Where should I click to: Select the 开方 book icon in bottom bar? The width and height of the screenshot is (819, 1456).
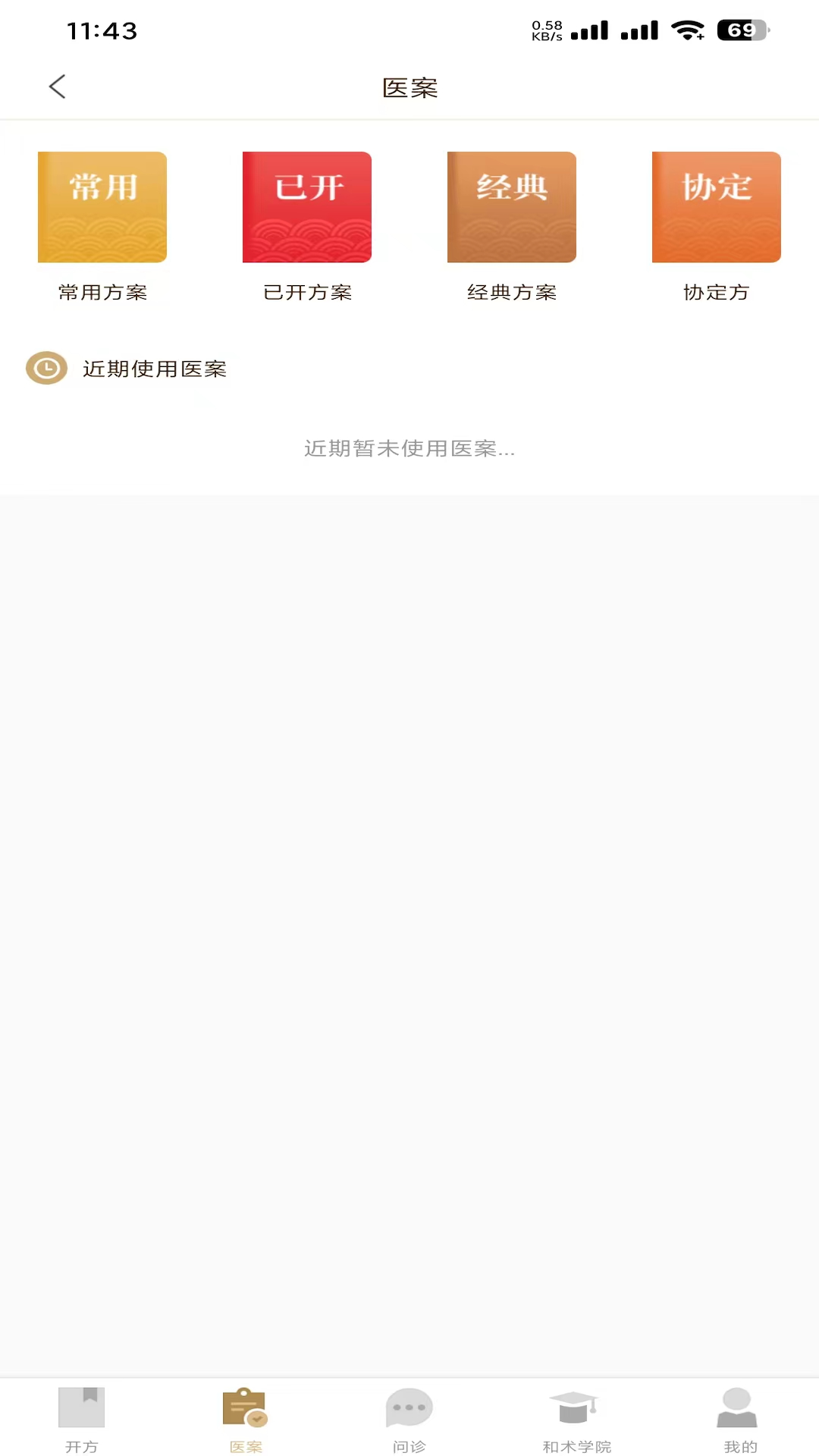point(81,1408)
